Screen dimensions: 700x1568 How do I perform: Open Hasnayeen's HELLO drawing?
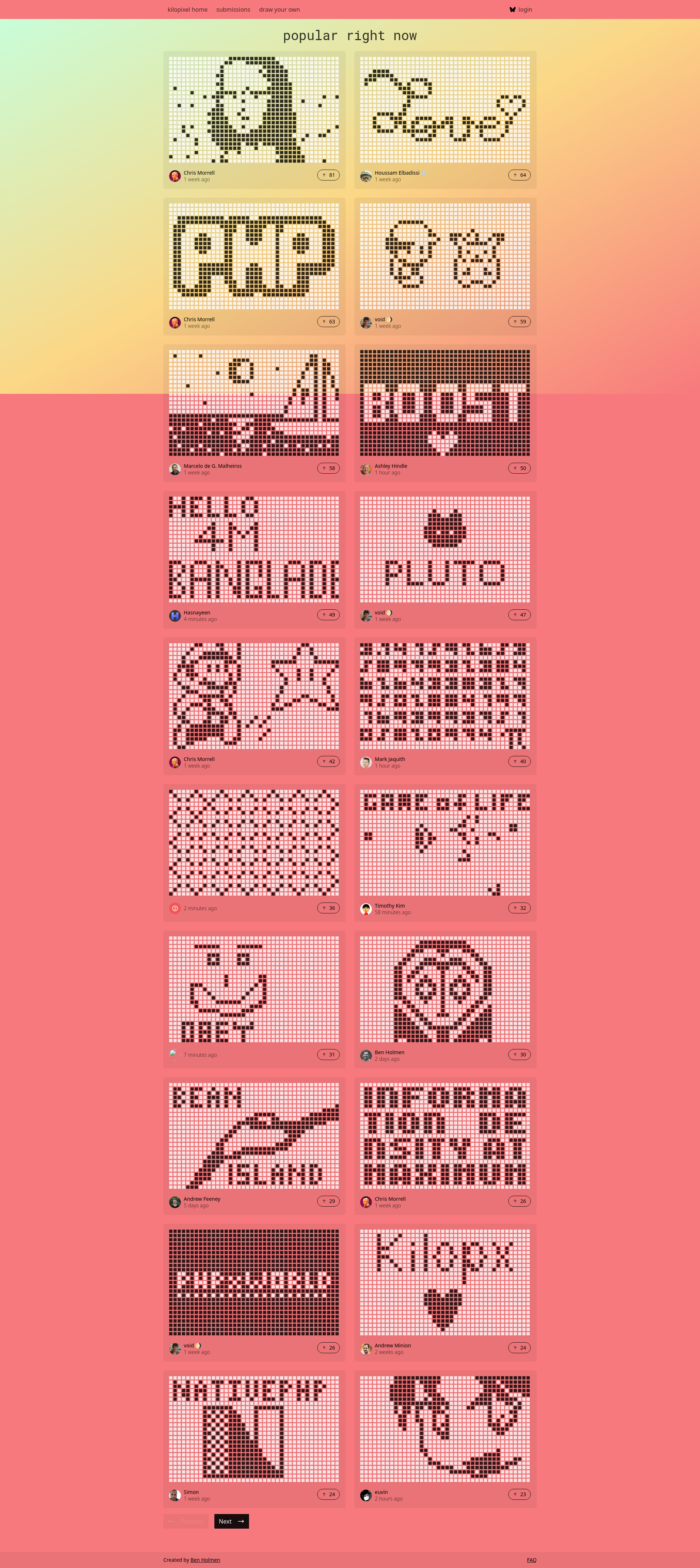pyautogui.click(x=254, y=550)
